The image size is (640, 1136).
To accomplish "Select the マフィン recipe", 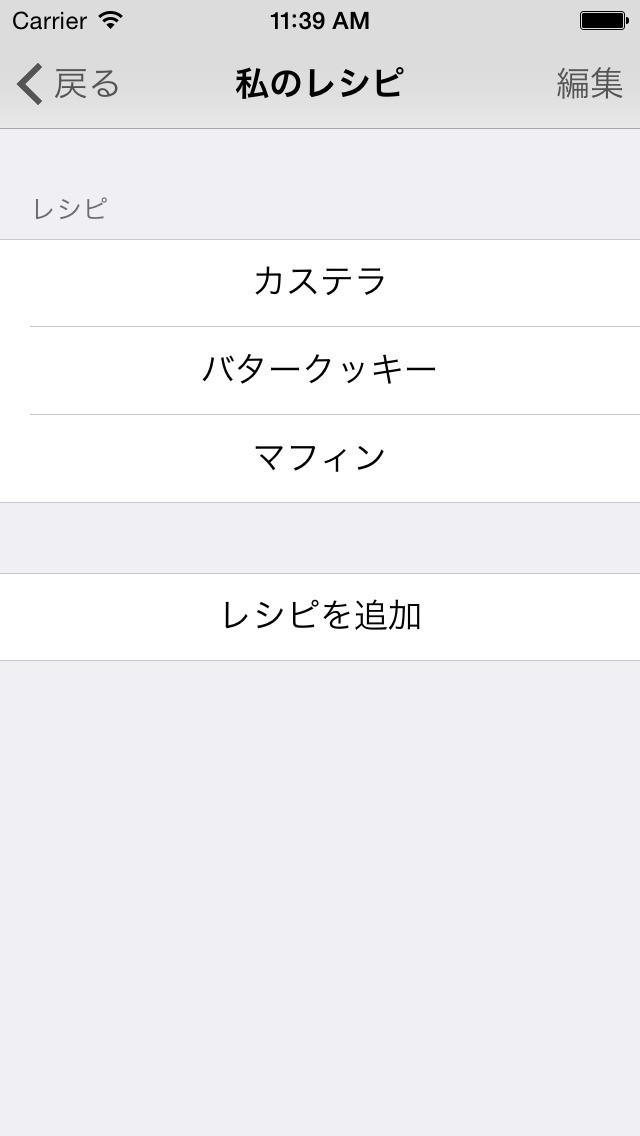I will pyautogui.click(x=320, y=458).
